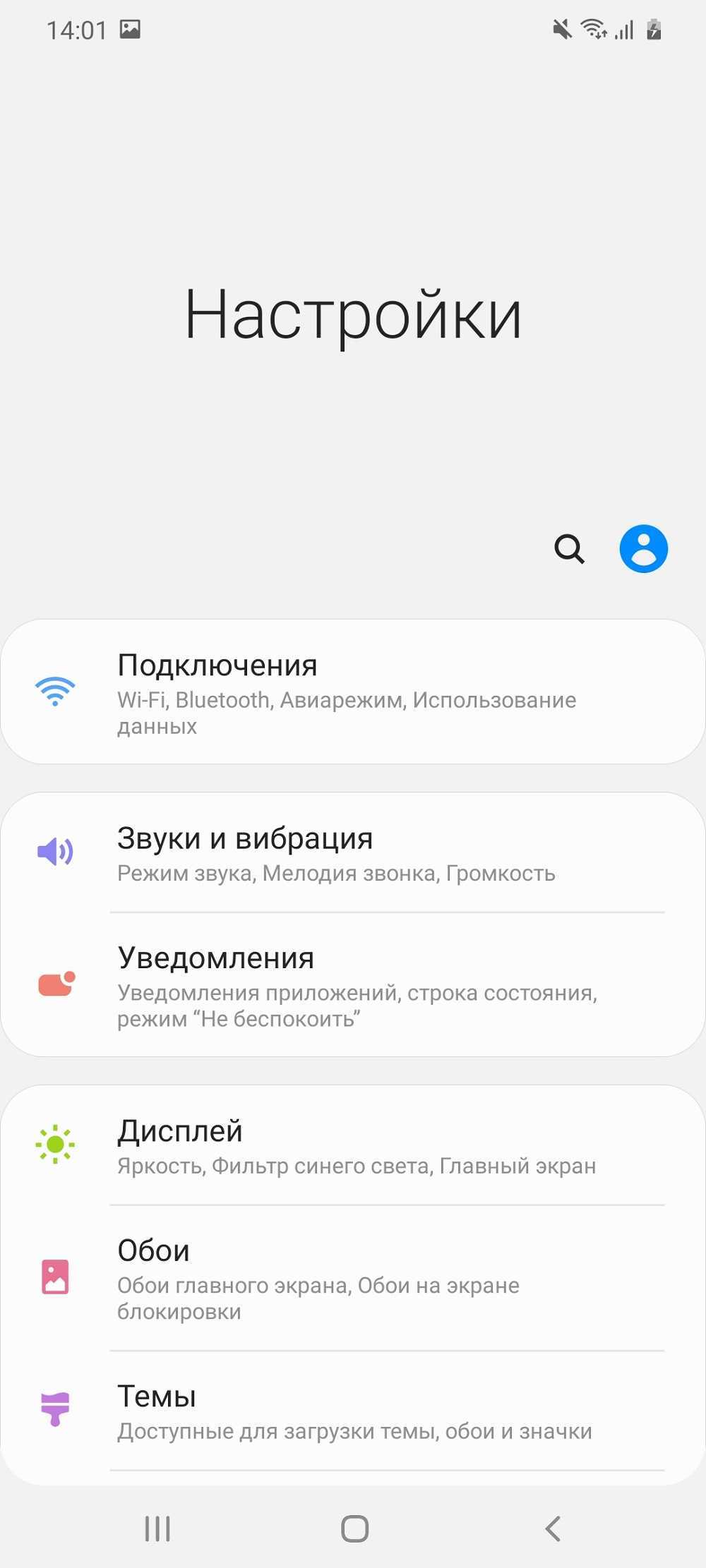Go to Звуки и вибрация
The width and height of the screenshot is (706, 1568).
353,852
